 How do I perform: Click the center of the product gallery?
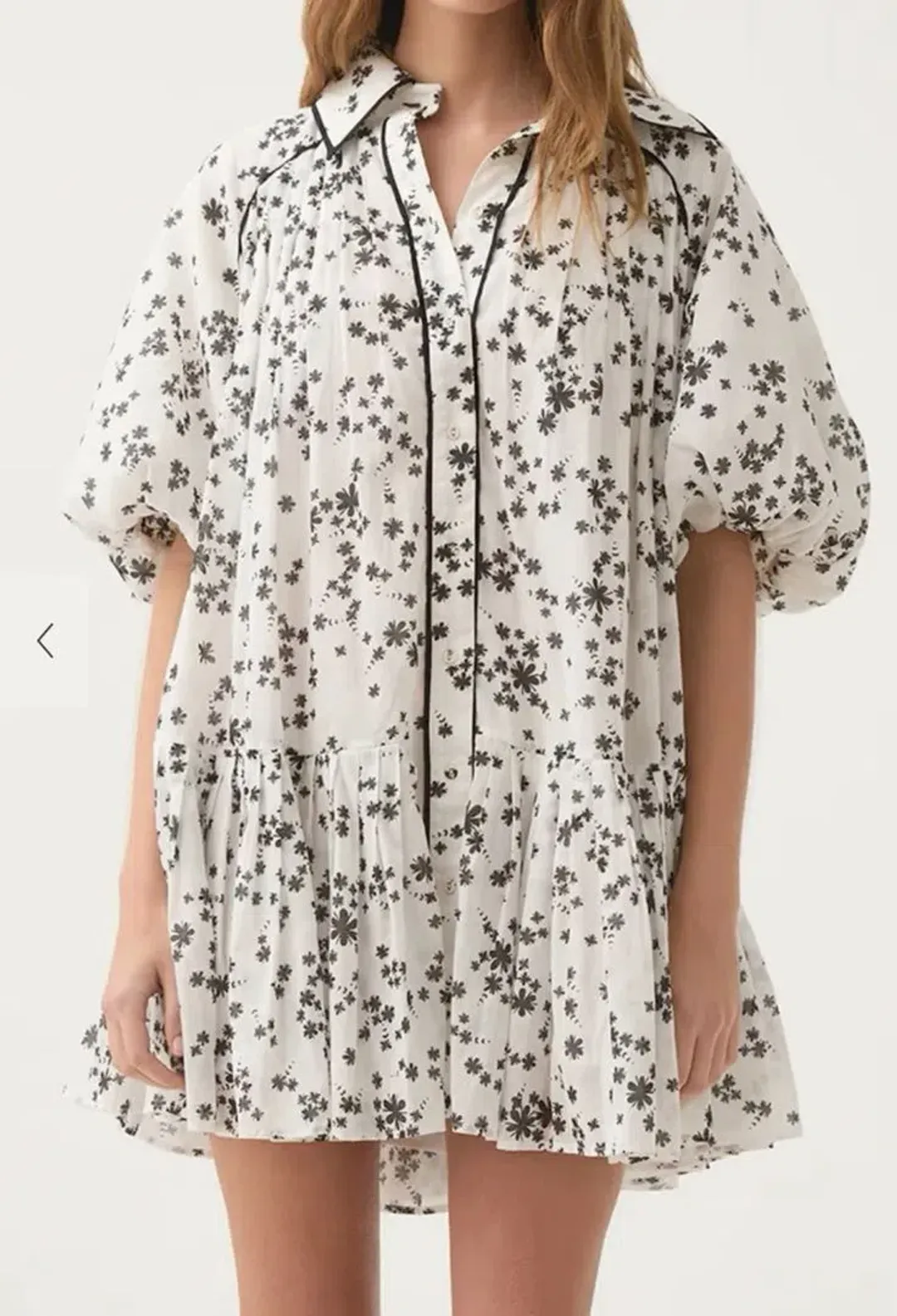click(448, 656)
